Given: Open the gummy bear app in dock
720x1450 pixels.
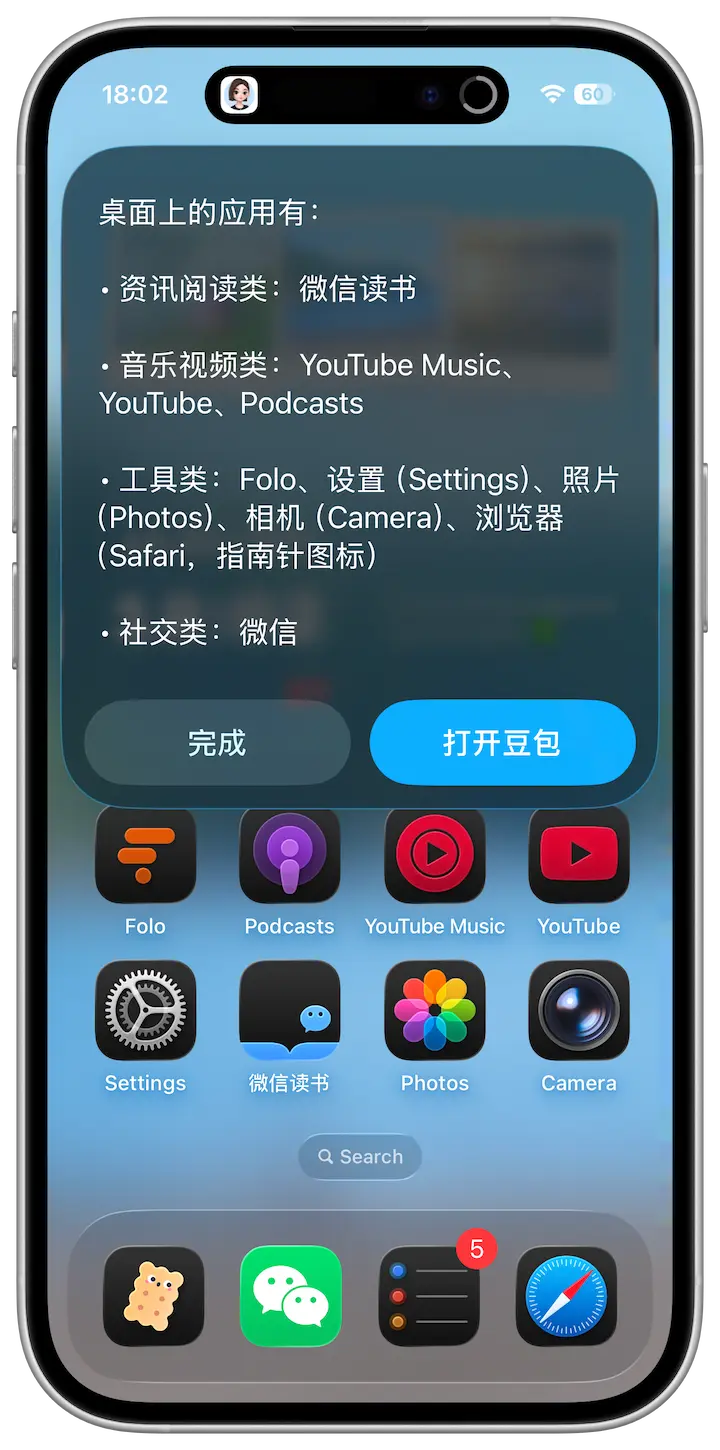Looking at the screenshot, I should pos(153,1296).
